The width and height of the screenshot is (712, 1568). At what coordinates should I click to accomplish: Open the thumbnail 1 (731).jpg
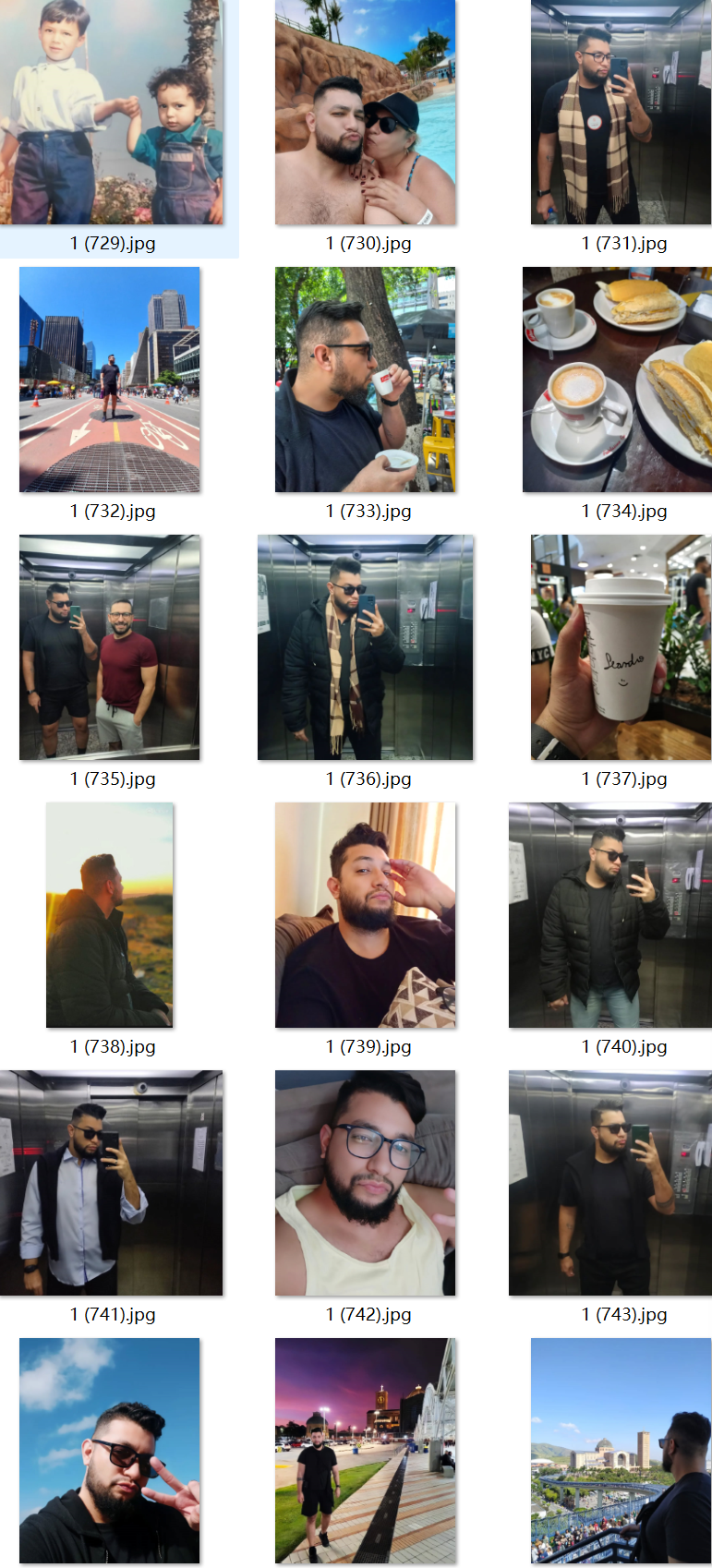pos(621,112)
